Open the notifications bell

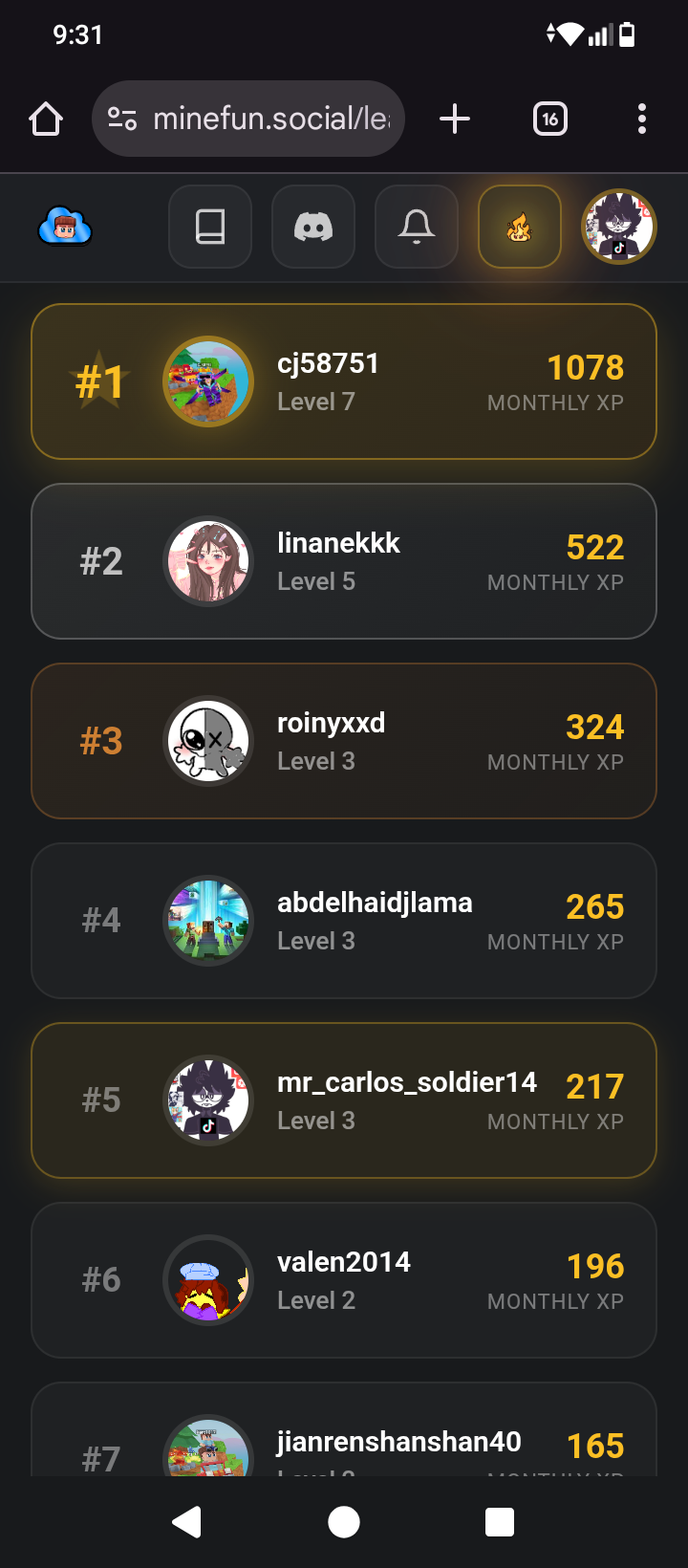click(x=417, y=228)
